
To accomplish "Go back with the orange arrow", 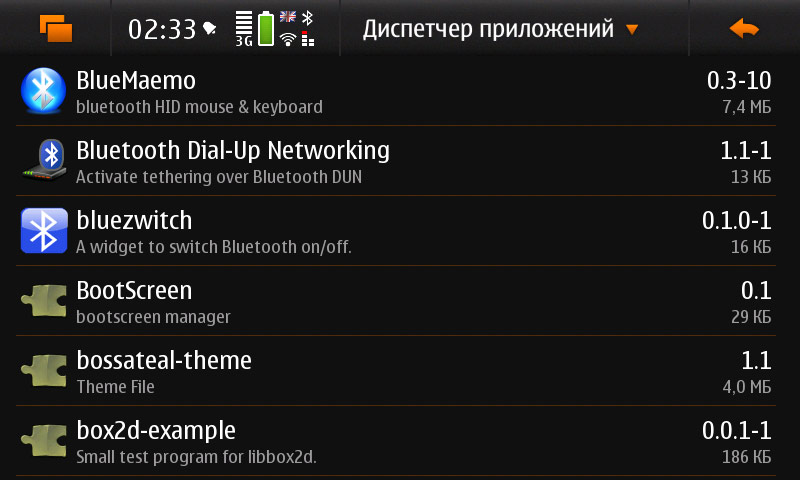I will 744,29.
